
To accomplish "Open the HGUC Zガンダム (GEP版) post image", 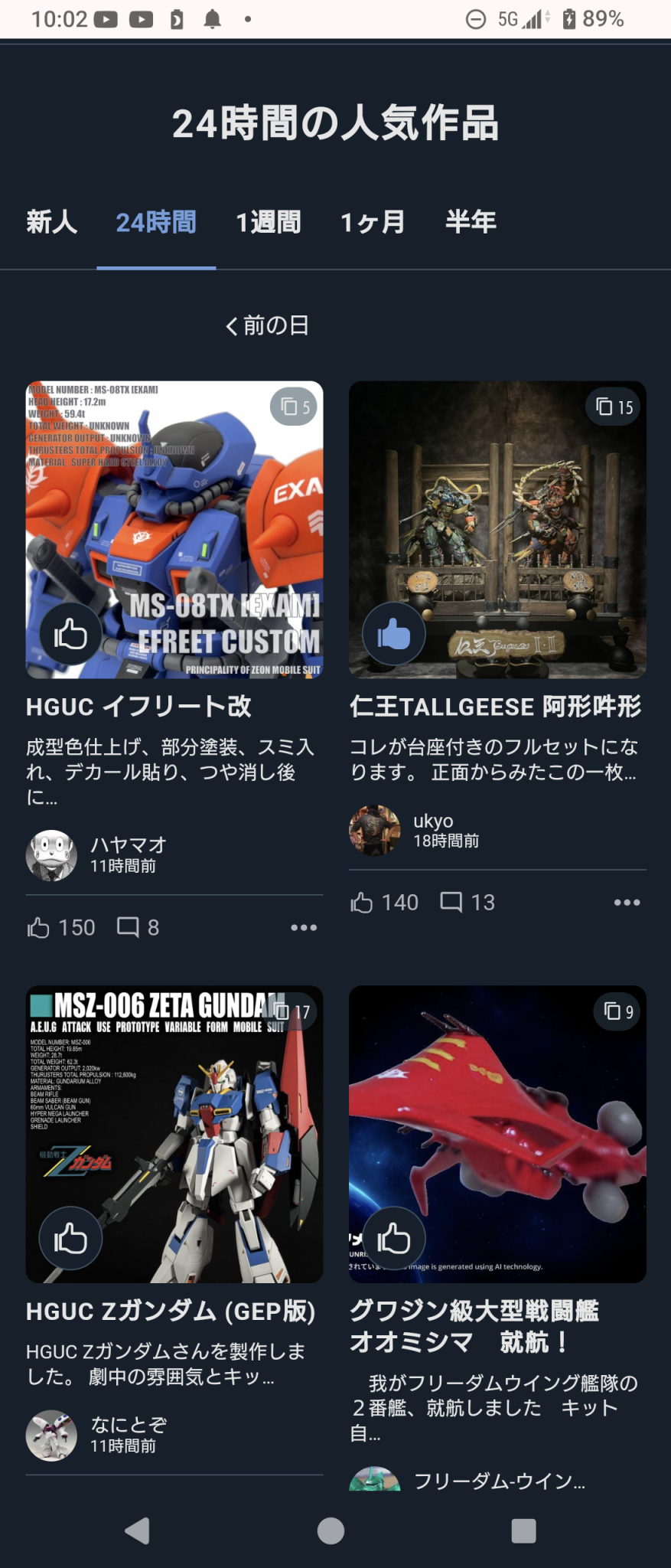I will (x=174, y=1133).
